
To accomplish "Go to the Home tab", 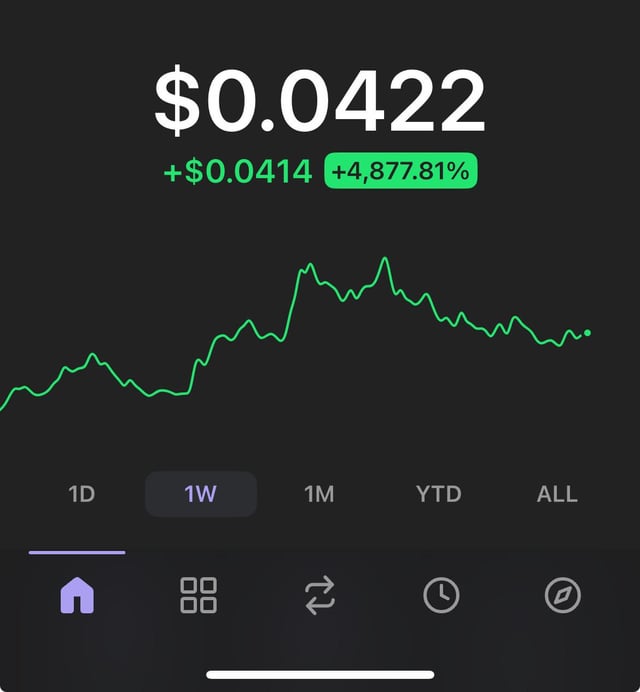I will 77,595.
